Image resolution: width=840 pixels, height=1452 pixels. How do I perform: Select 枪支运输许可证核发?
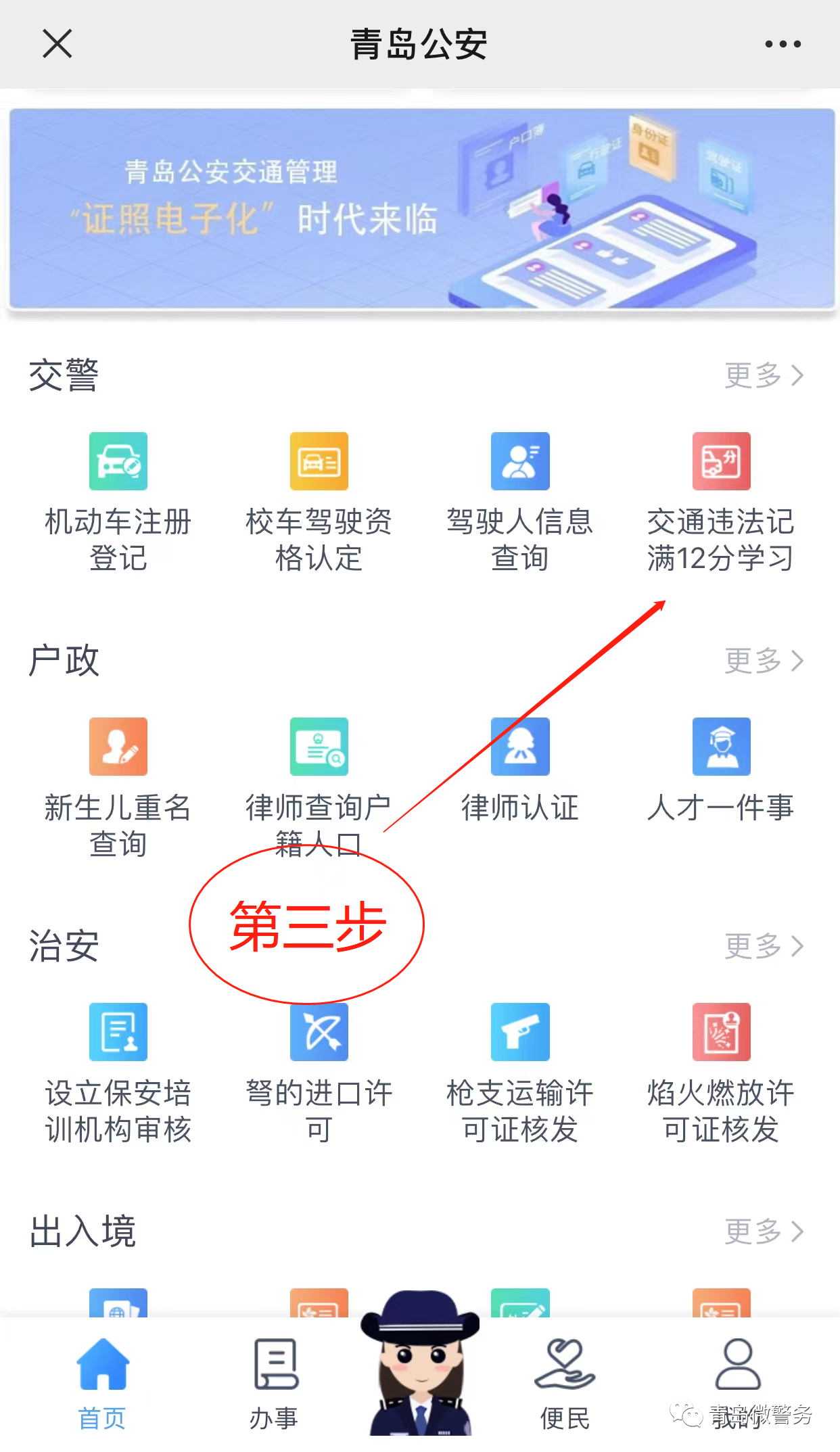tap(520, 1071)
